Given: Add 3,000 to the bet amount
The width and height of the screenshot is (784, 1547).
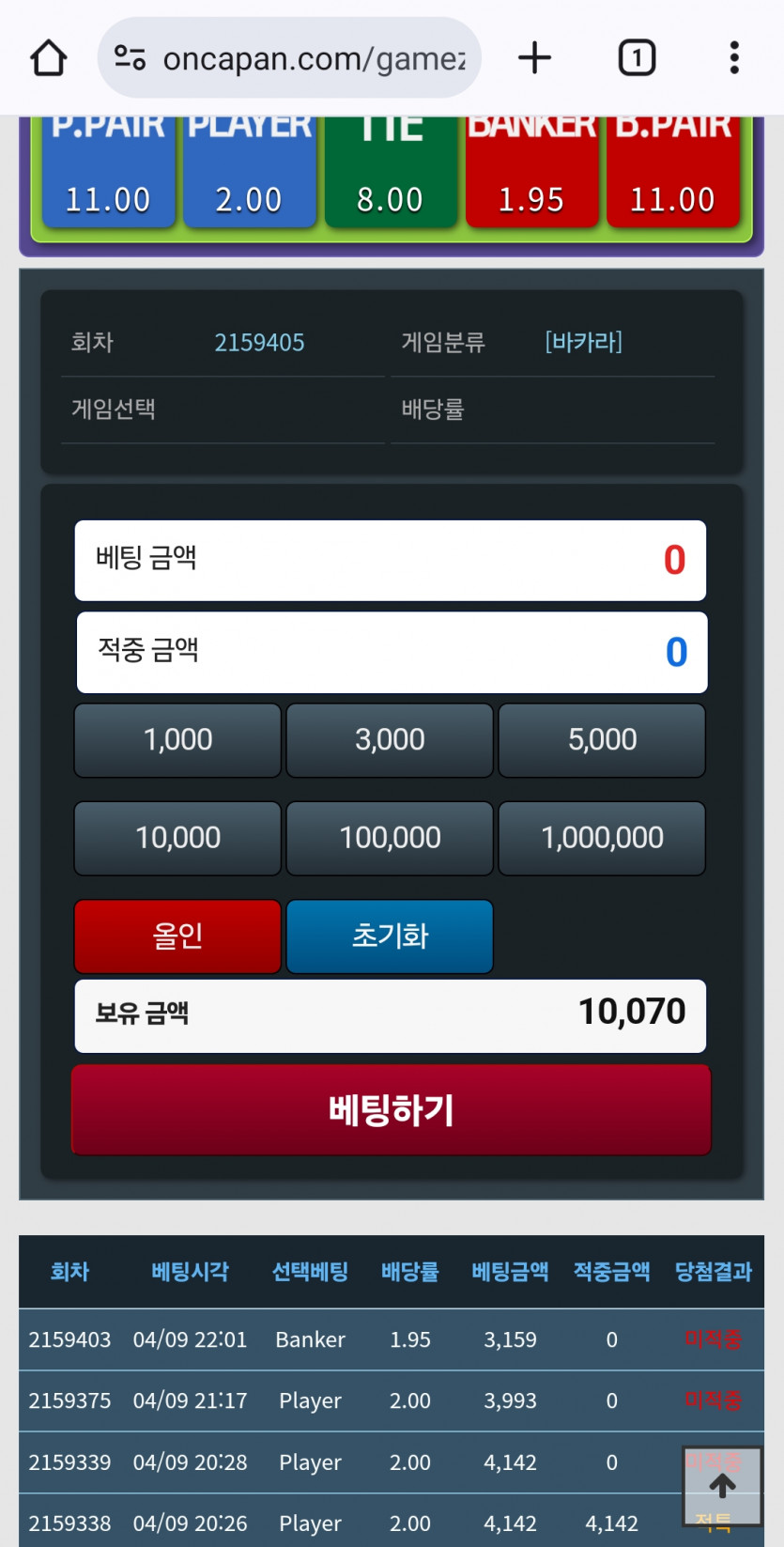Looking at the screenshot, I should [390, 740].
